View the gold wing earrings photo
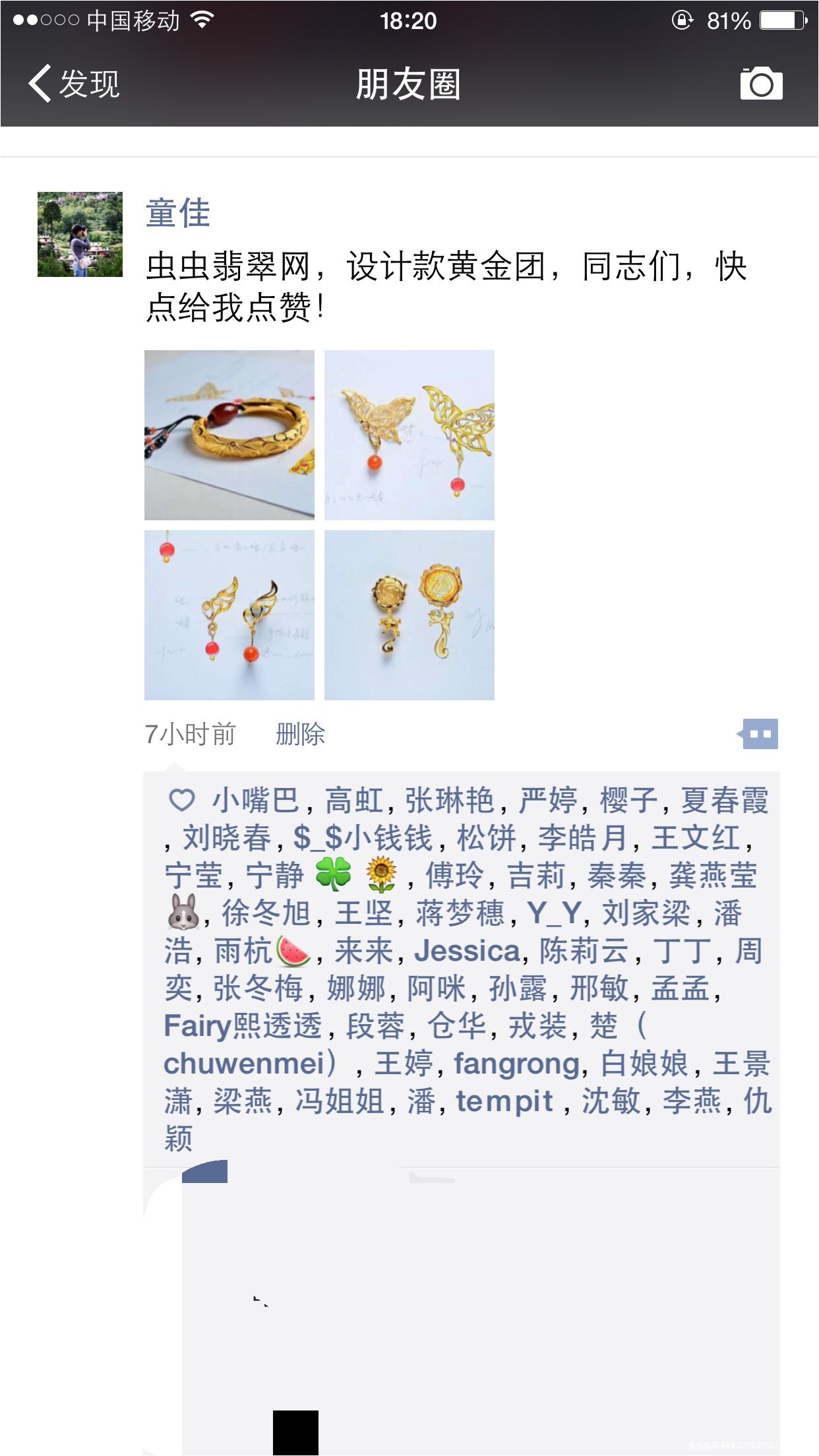 (x=229, y=615)
